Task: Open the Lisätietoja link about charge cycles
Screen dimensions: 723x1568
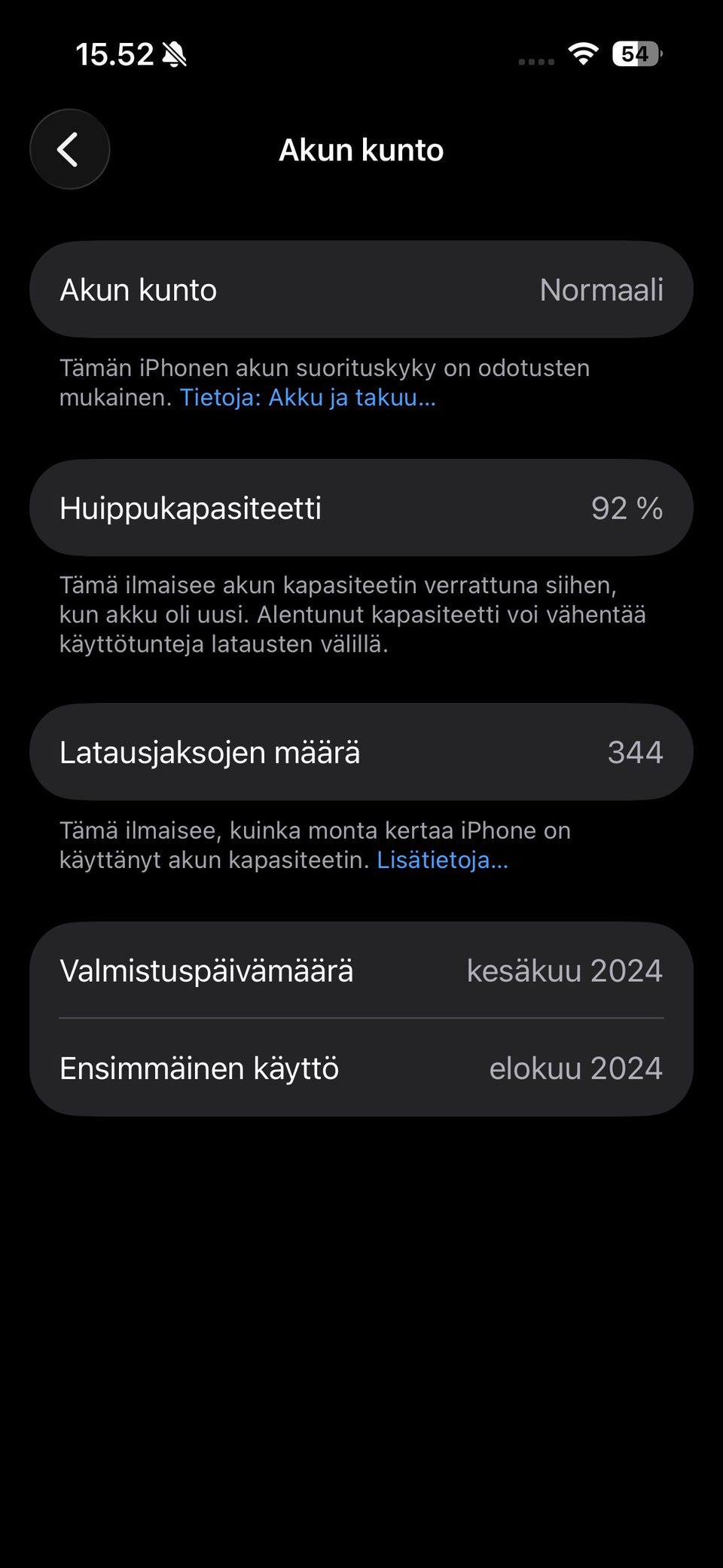Action: pos(443,859)
